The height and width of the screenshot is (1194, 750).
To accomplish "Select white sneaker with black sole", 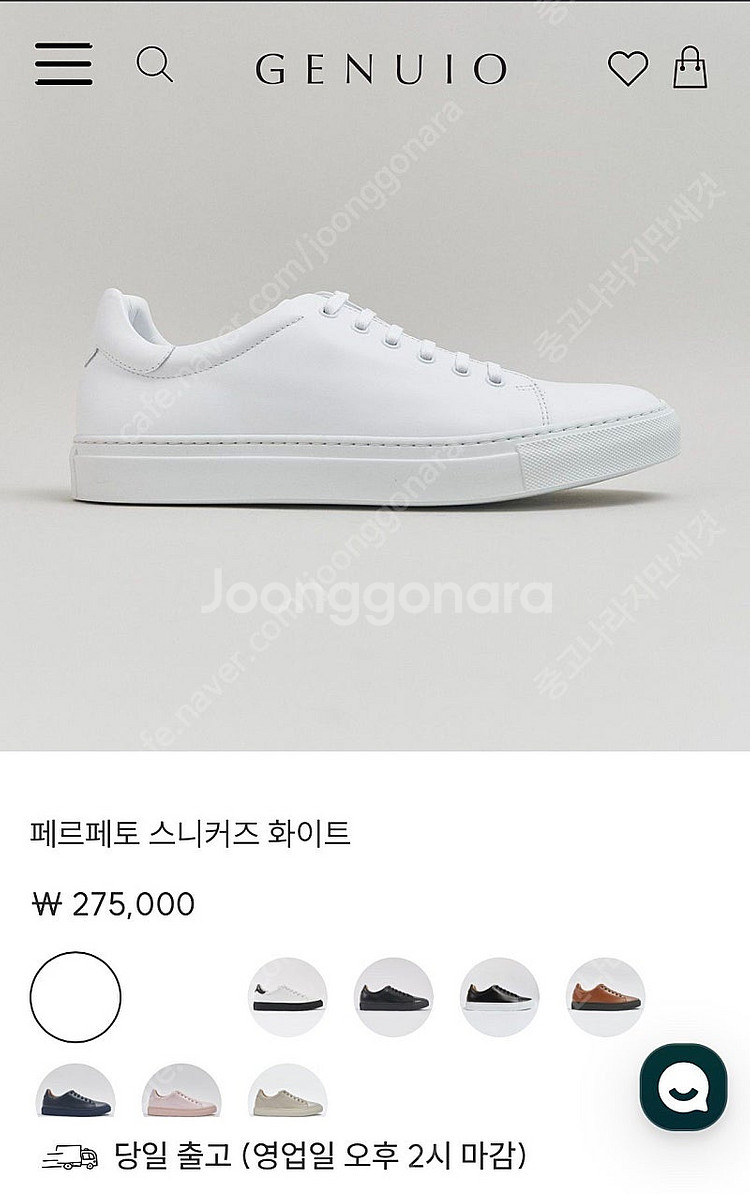I will [x=288, y=996].
